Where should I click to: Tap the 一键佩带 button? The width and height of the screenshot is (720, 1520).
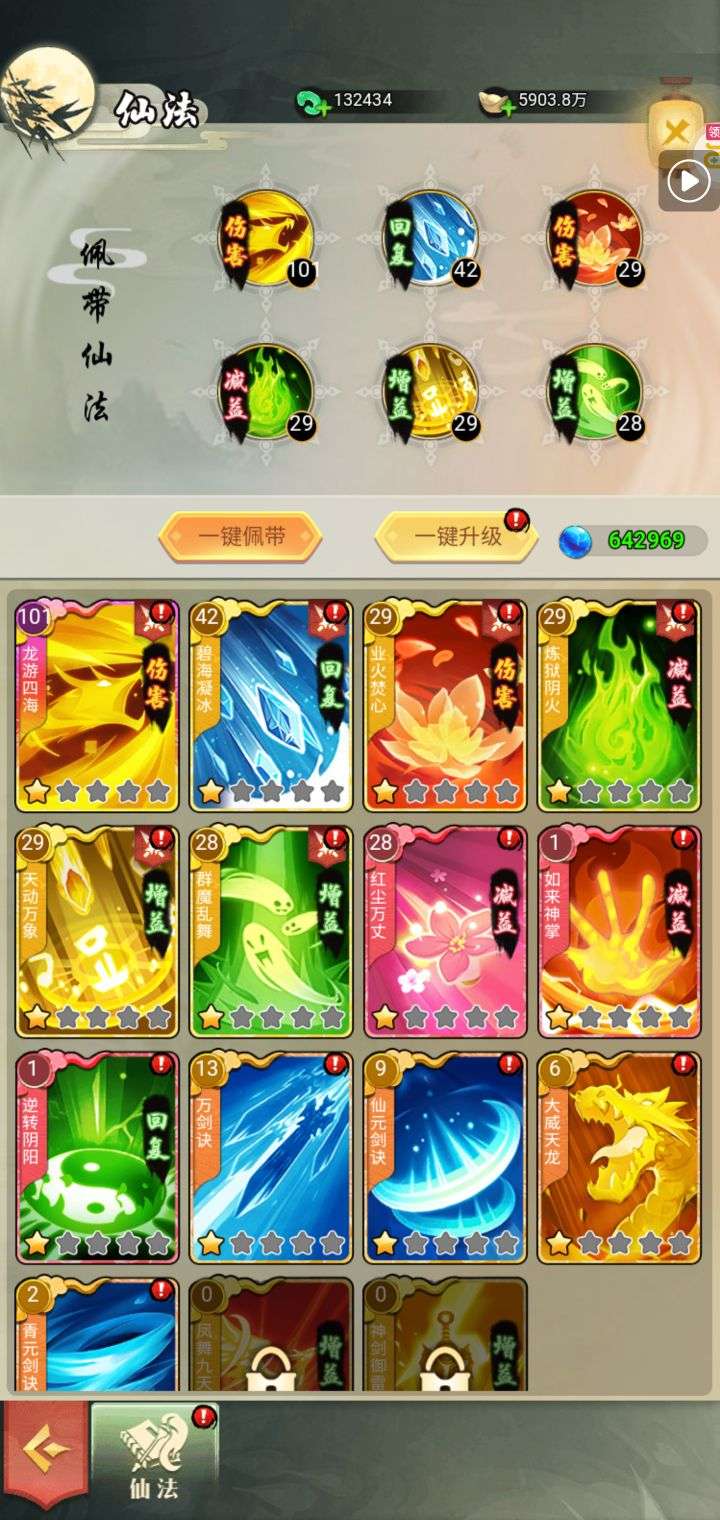tap(240, 537)
